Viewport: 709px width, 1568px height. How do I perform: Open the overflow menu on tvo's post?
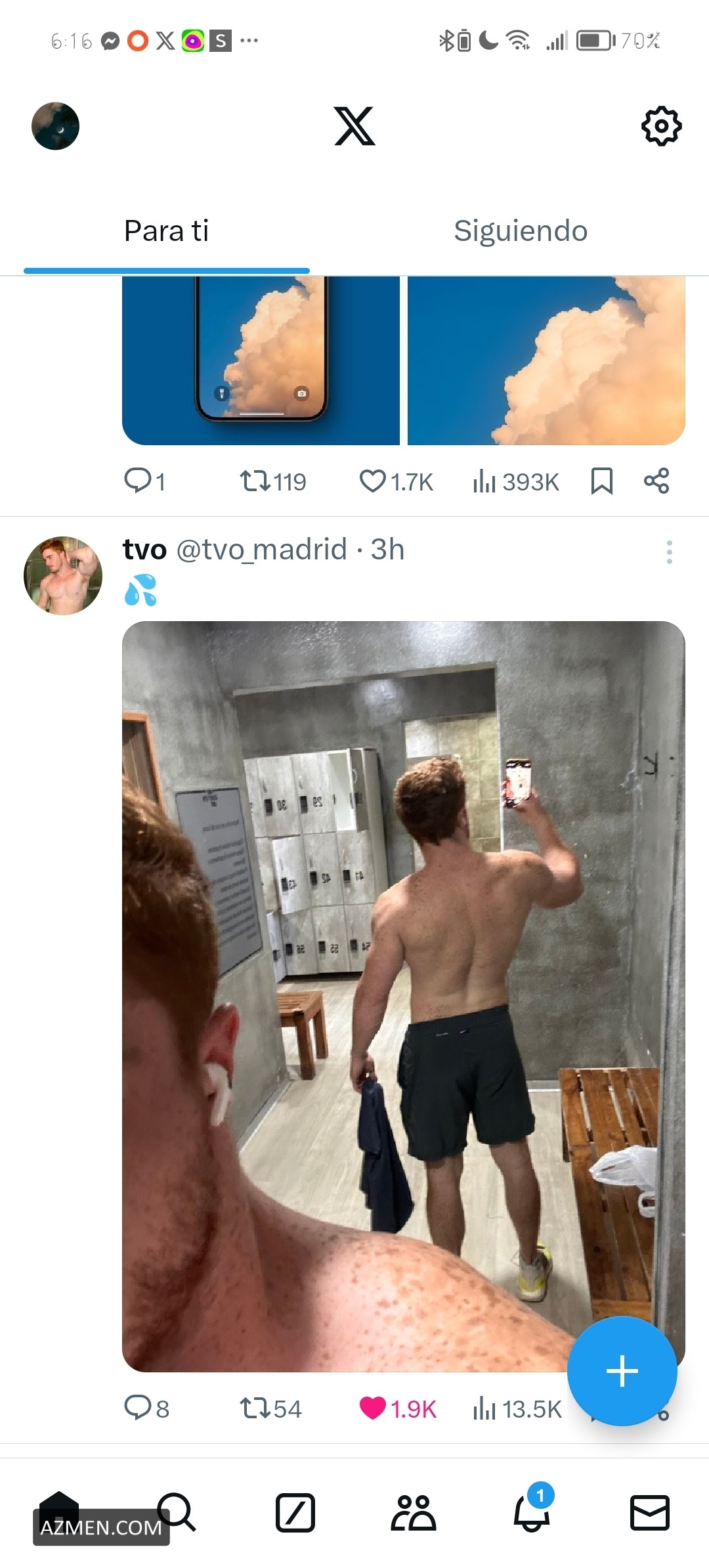[x=669, y=552]
